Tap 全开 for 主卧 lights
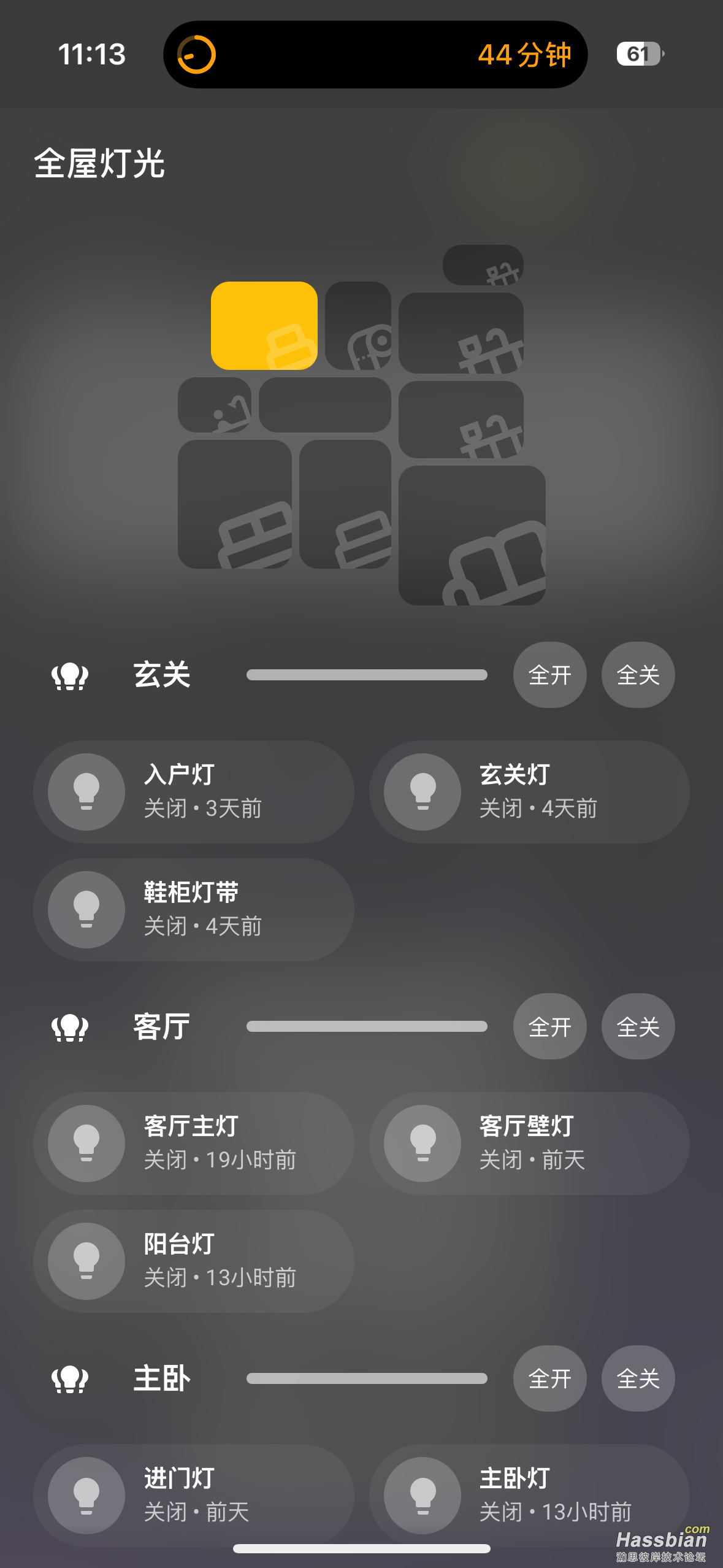 click(549, 1378)
